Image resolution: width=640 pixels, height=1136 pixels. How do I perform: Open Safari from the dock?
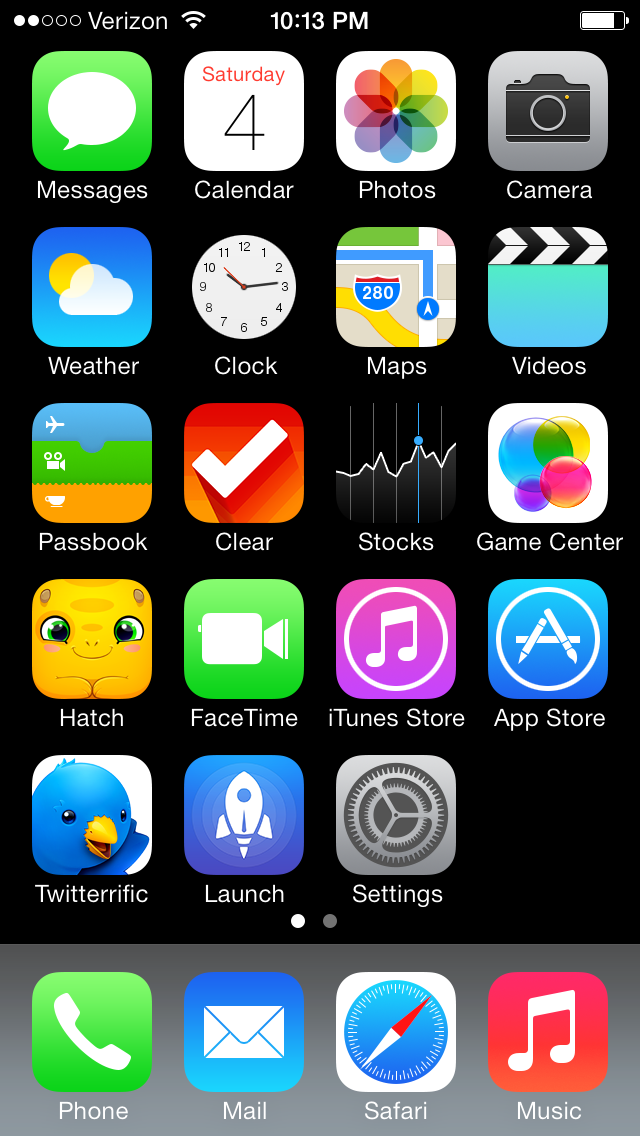[x=396, y=1032]
